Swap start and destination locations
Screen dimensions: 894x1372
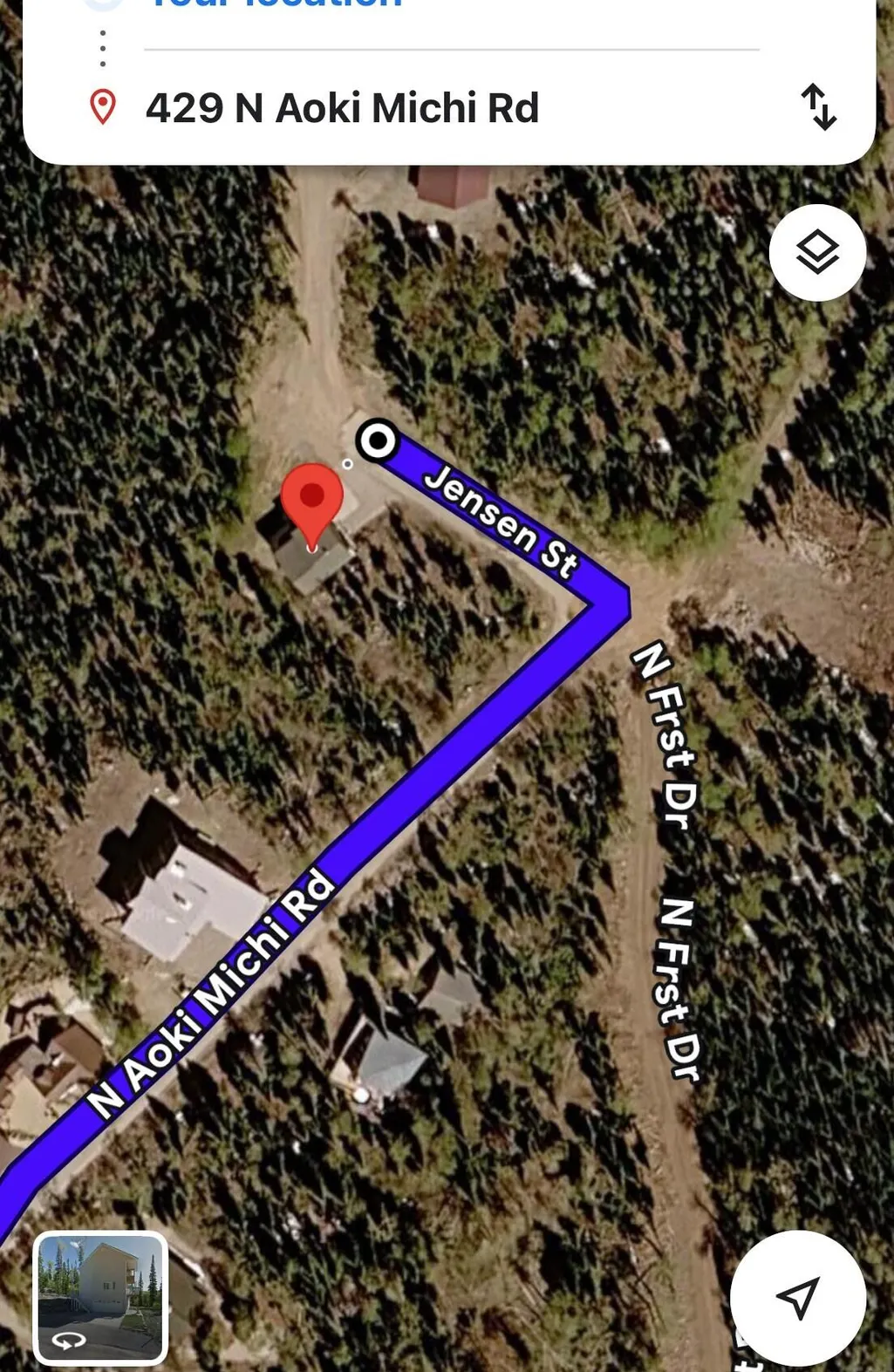(819, 107)
